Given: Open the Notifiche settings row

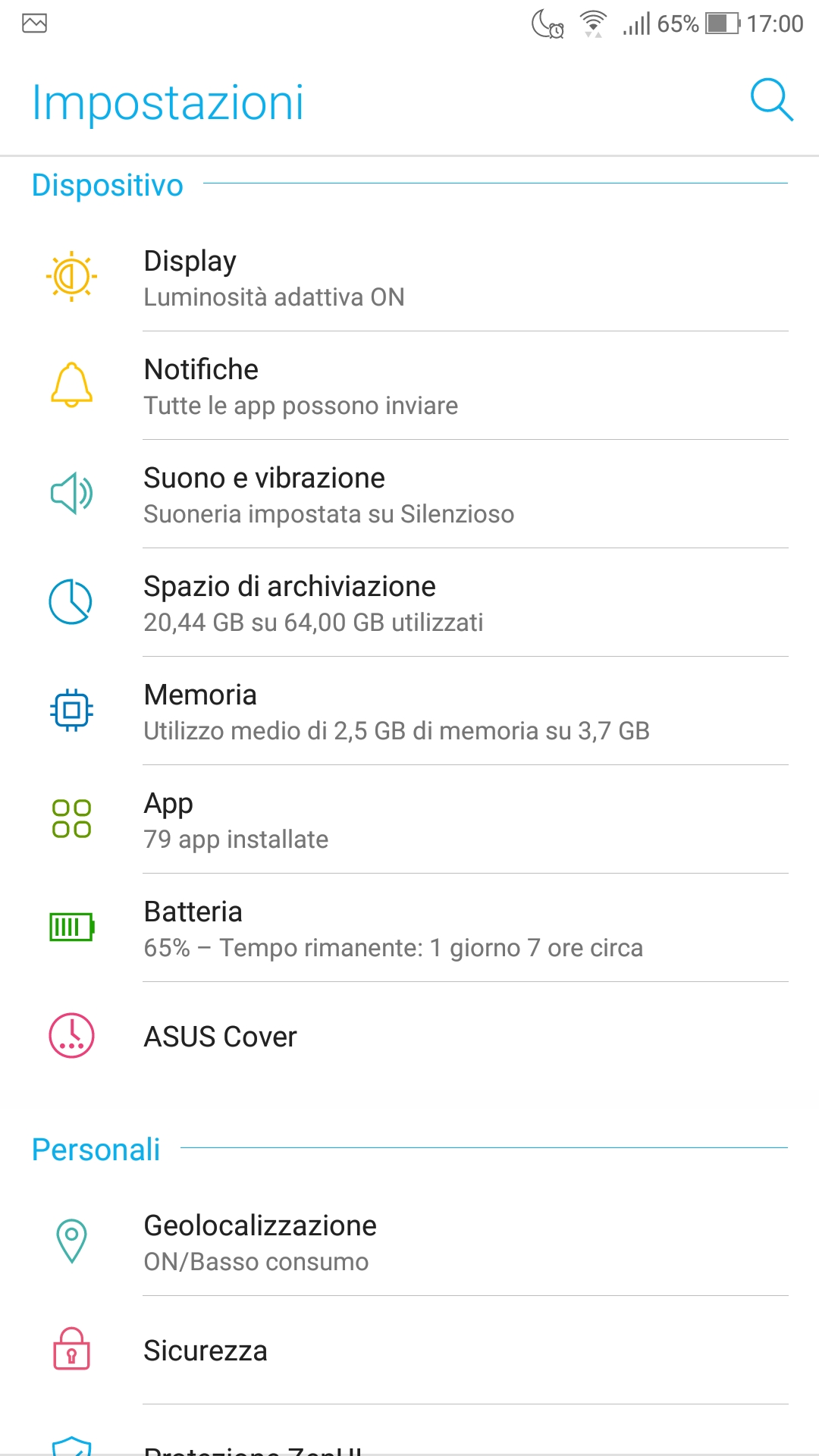Looking at the screenshot, I should click(409, 385).
